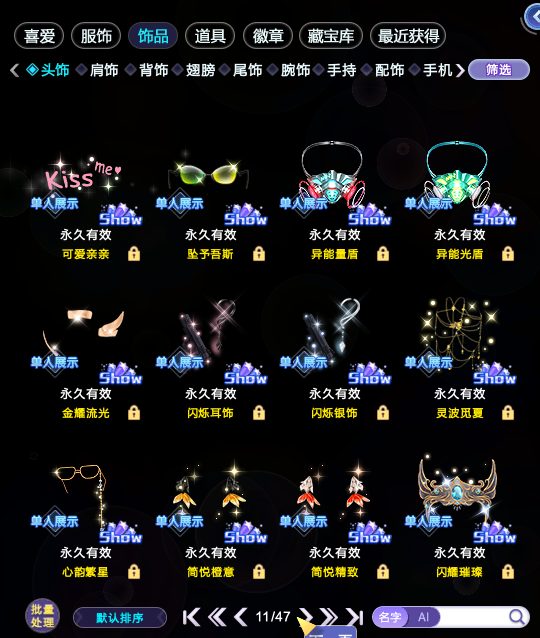Screen dimensions: 540x638
Task: Tap the magnifier search icon
Action: [517, 617]
